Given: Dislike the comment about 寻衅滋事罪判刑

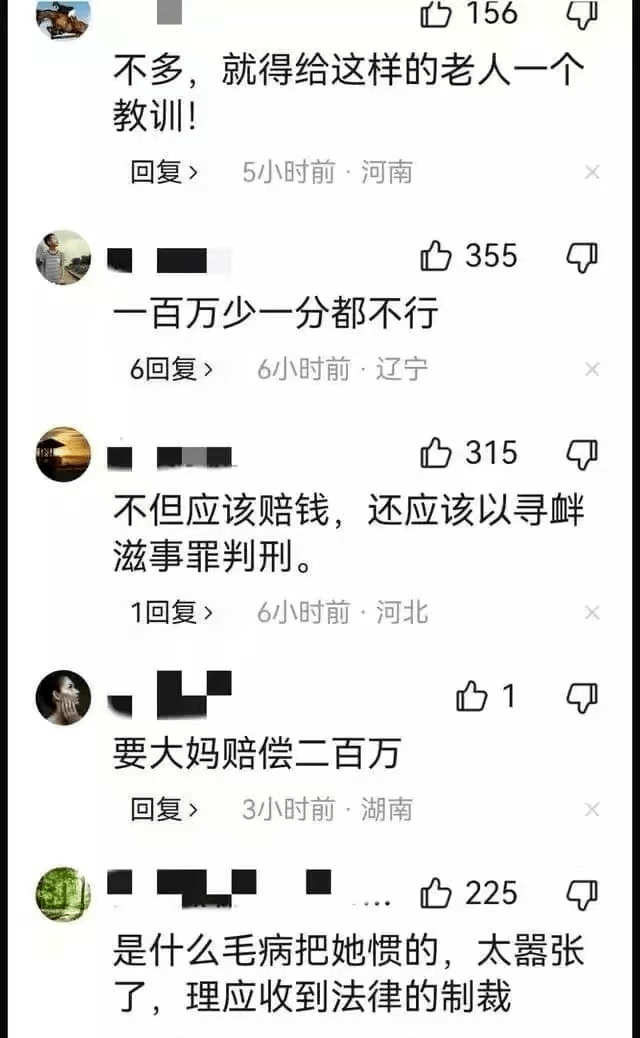Looking at the screenshot, I should point(582,454).
